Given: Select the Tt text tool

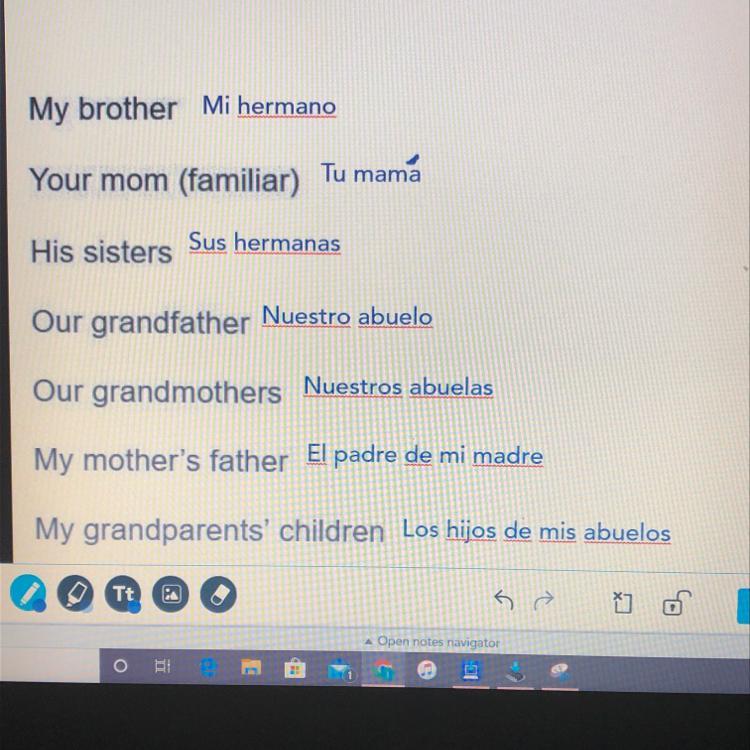Looking at the screenshot, I should [123, 594].
